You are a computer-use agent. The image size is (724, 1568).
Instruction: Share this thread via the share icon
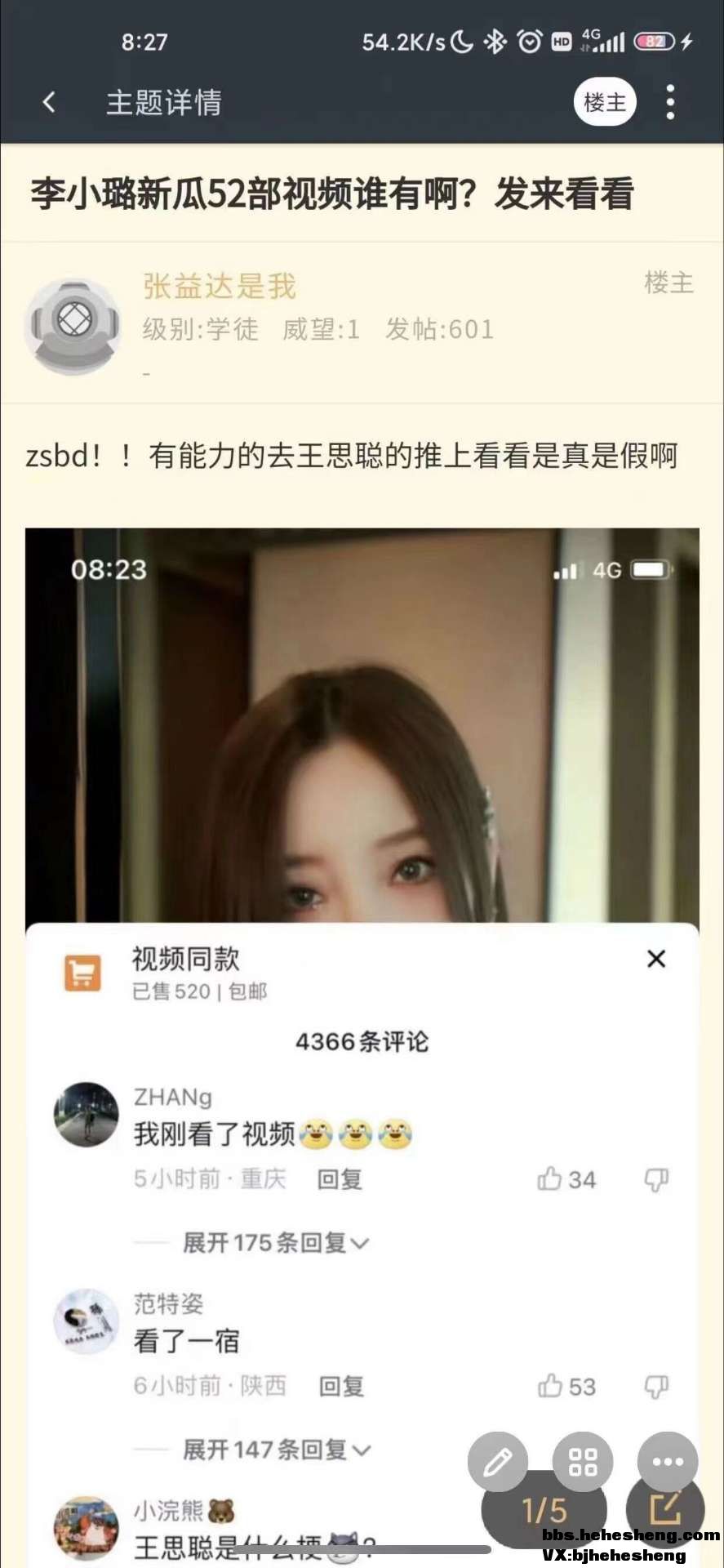tap(665, 1509)
